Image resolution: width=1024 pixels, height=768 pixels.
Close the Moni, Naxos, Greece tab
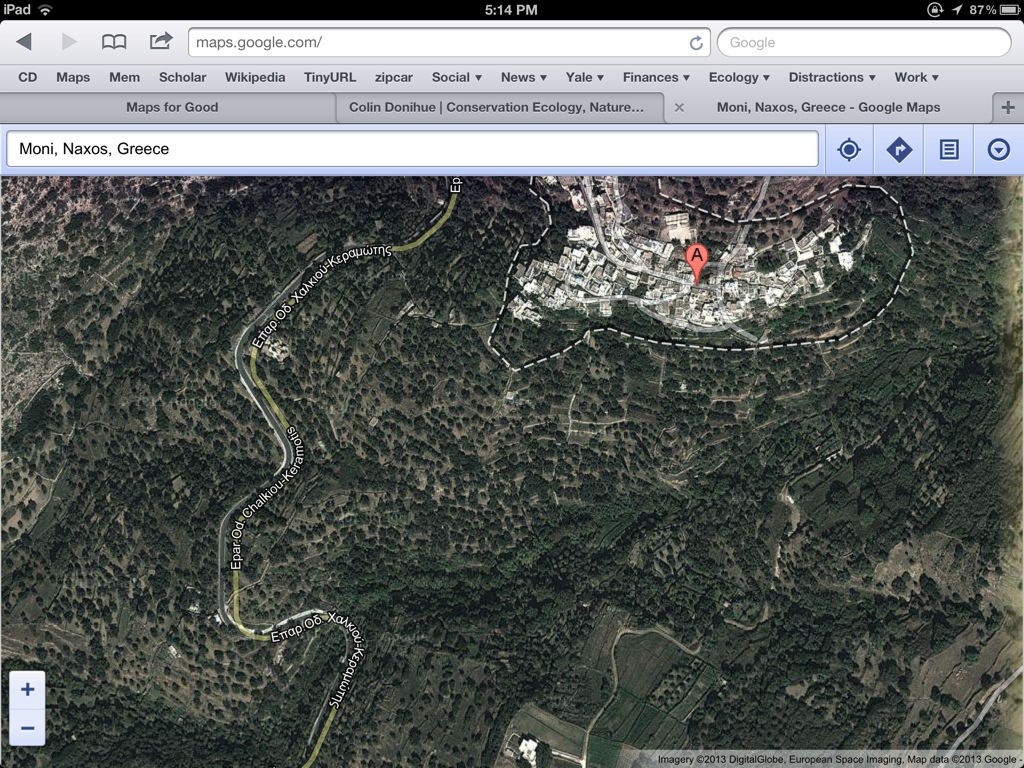(679, 107)
